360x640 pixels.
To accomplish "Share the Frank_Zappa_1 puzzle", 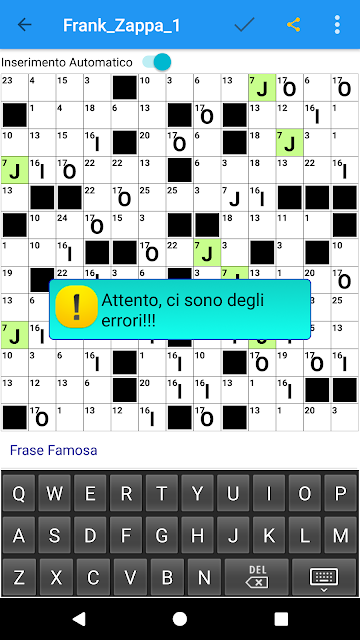I will tap(293, 25).
